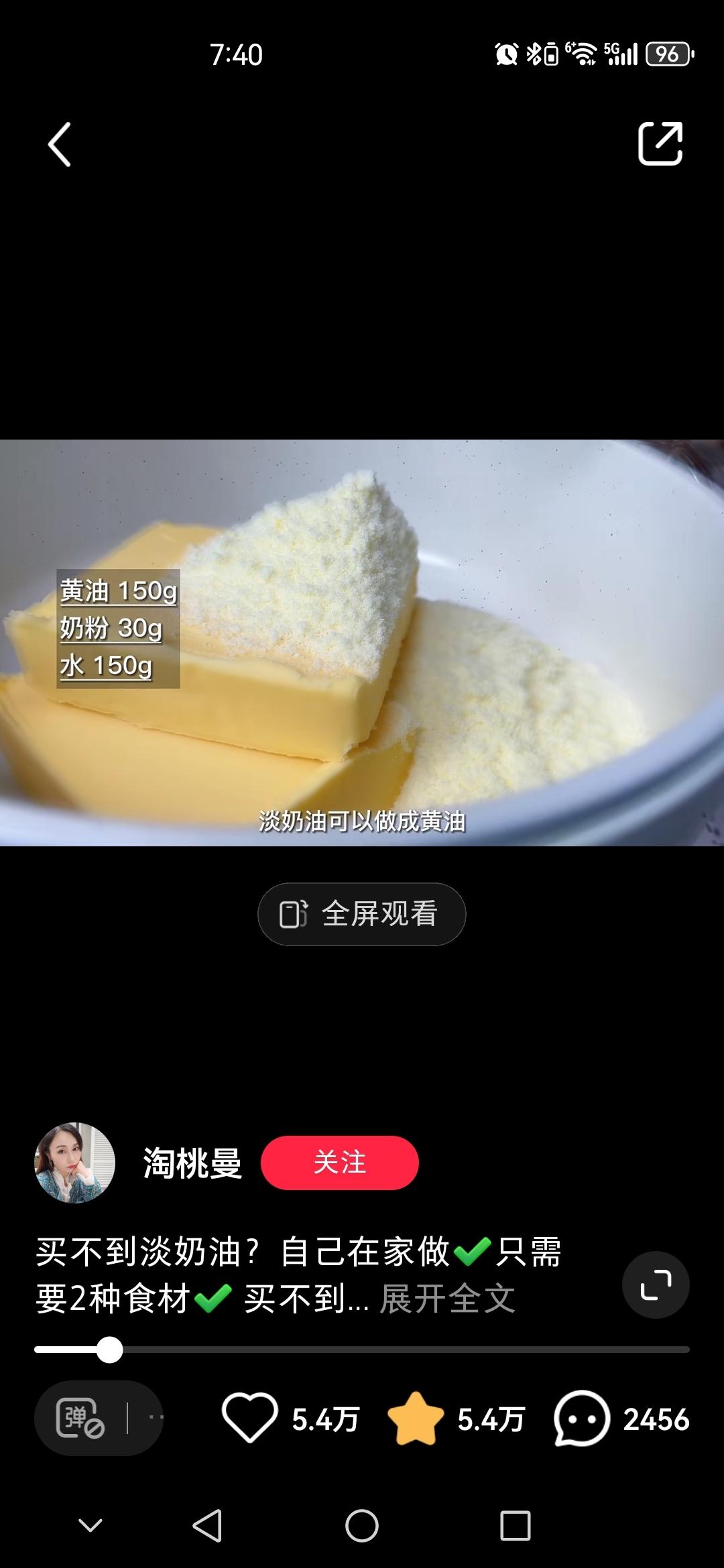This screenshot has width=724, height=1568.
Task: Expand the description via 展开全文
Action: pos(447,1299)
